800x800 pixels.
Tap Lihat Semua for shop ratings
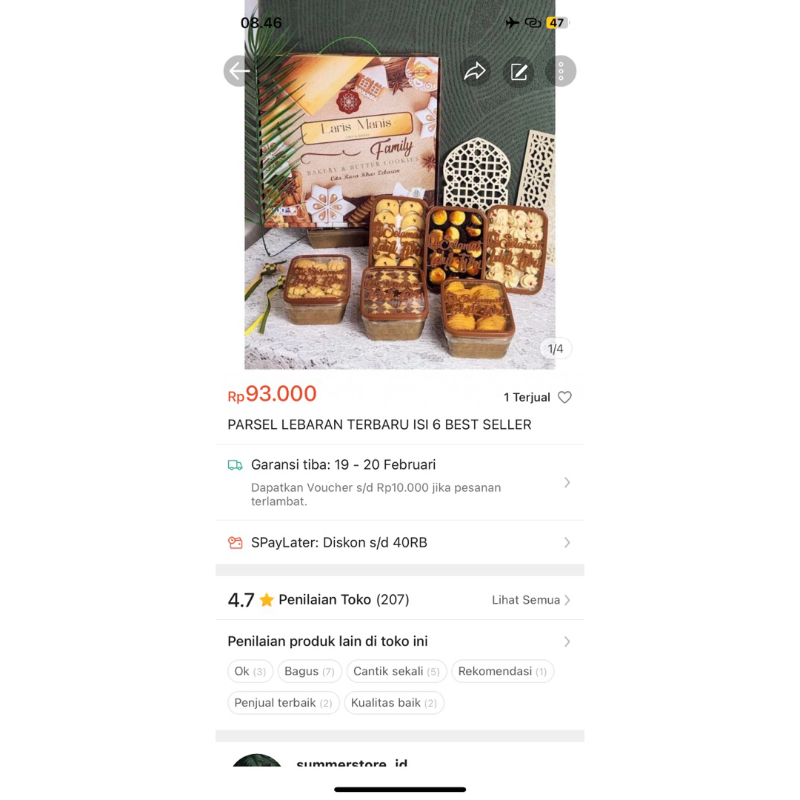pos(531,600)
